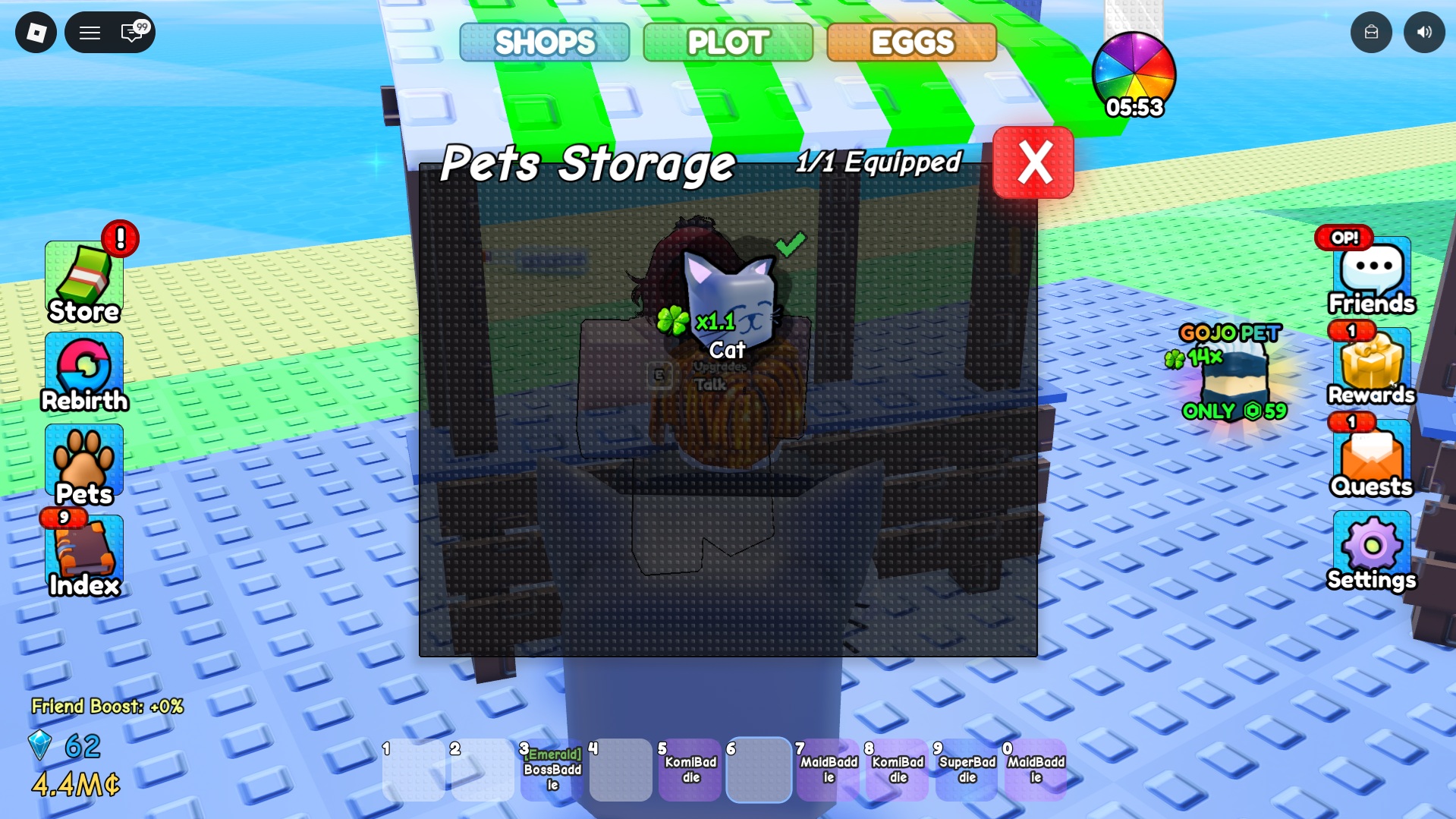Image resolution: width=1456 pixels, height=819 pixels.
Task: Open the Index book
Action: point(84,556)
